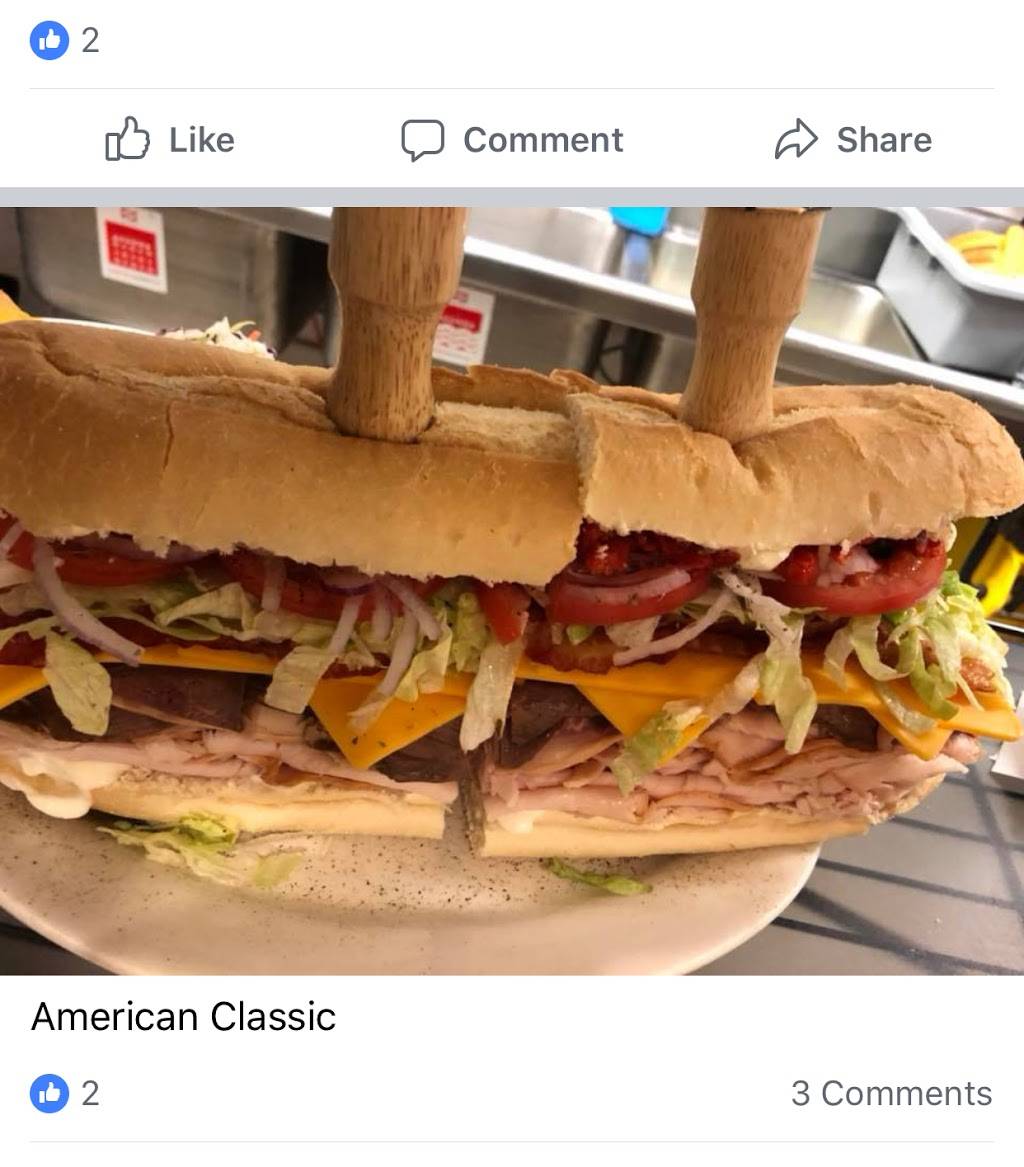See who reacted to American Classic photo
Viewport: 1024px width, 1167px height.
pos(65,1093)
